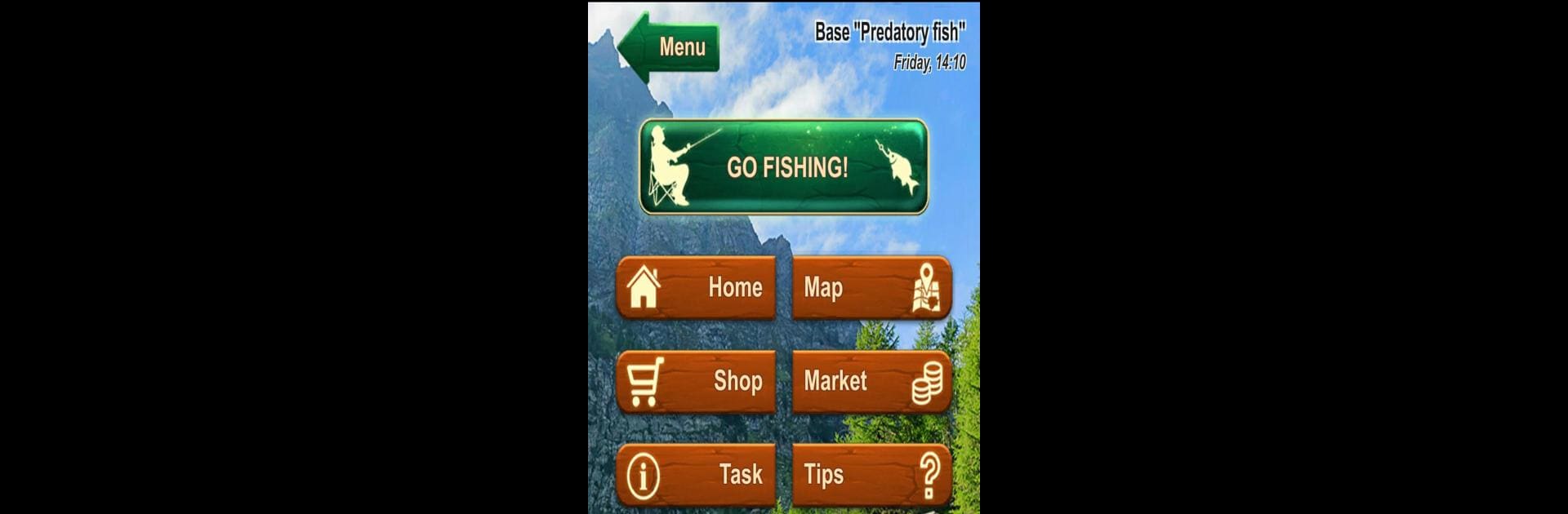This screenshot has width=1568, height=514.
Task: Visit the Shop
Action: click(696, 381)
